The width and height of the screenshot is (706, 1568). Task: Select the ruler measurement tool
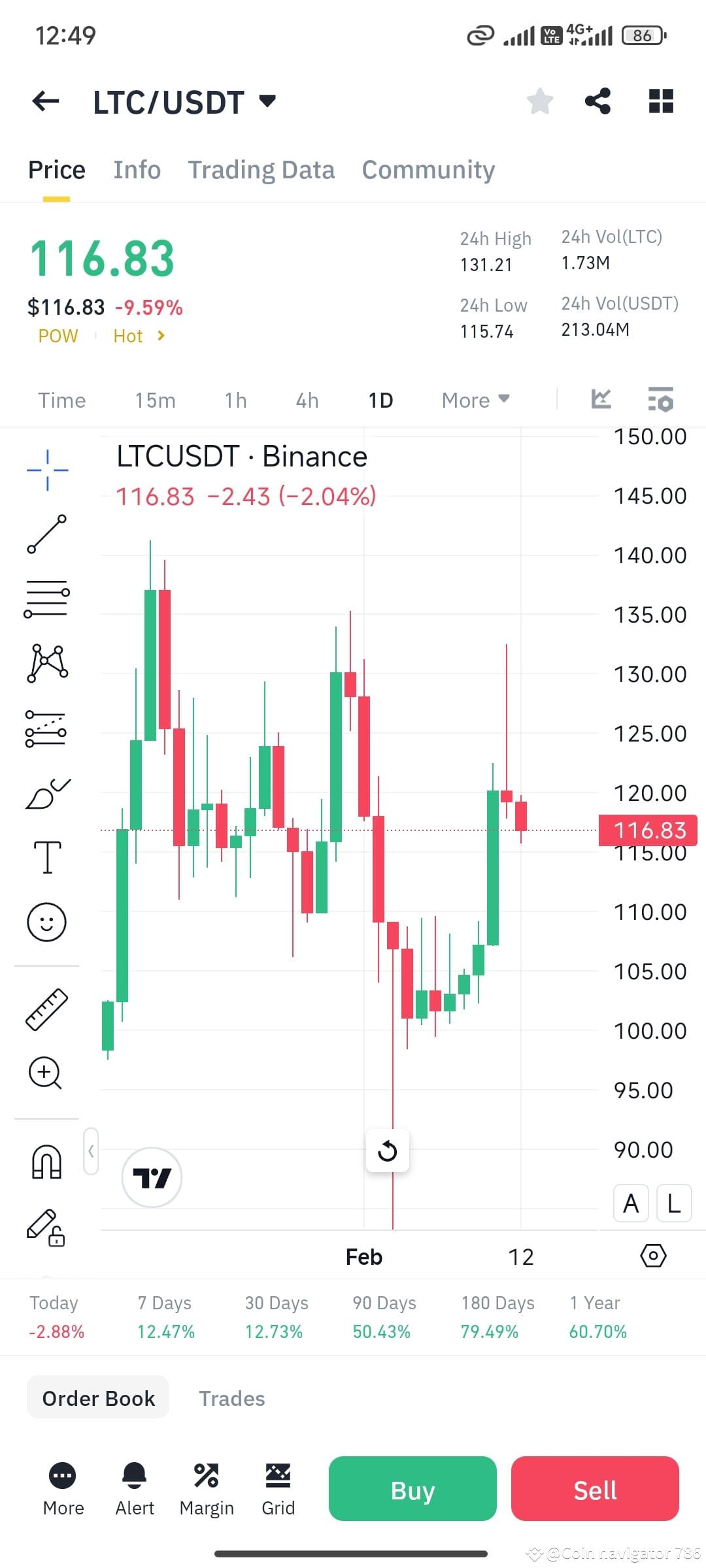[47, 1009]
